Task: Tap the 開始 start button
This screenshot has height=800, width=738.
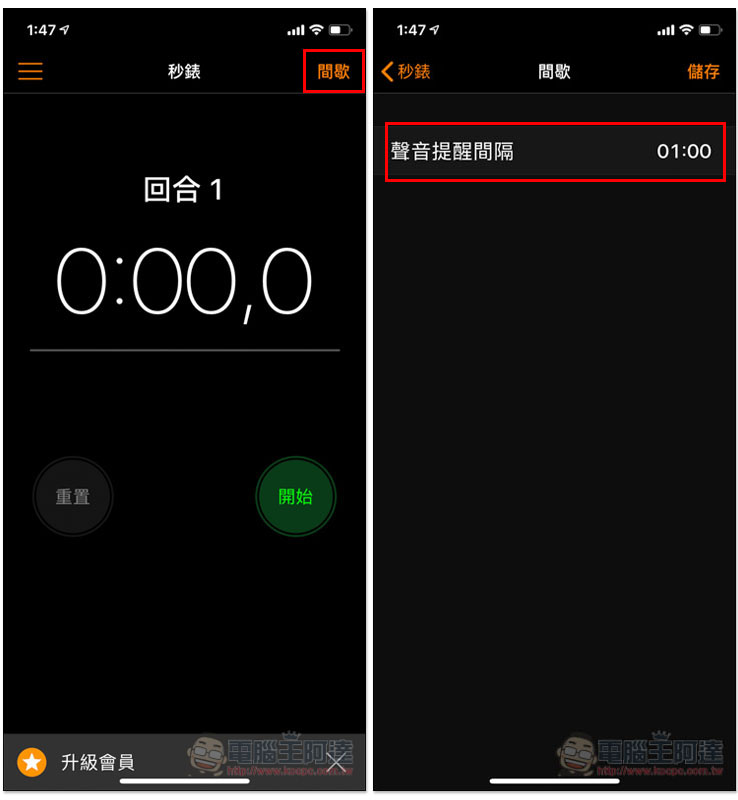Action: coord(295,497)
